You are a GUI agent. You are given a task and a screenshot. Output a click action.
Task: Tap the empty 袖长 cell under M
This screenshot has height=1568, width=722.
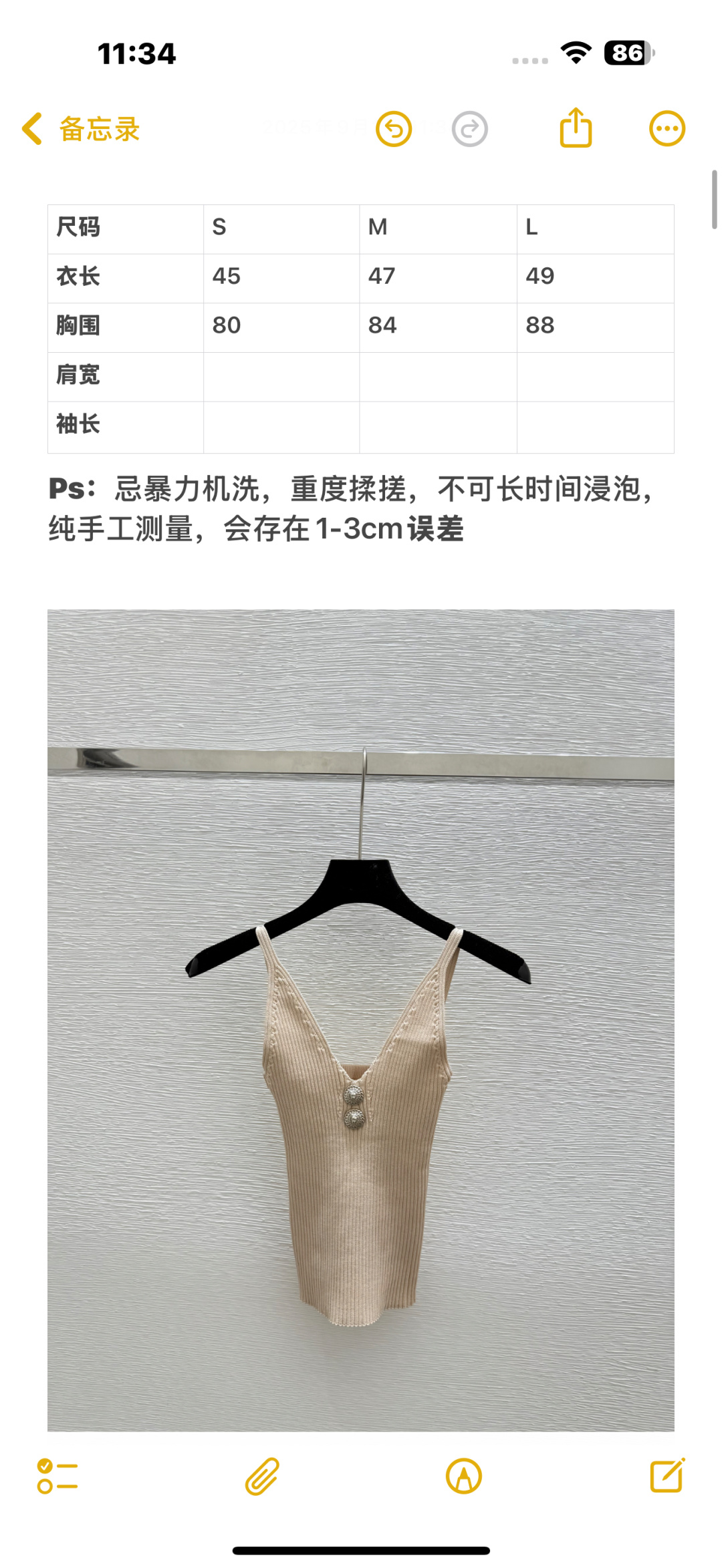438,426
